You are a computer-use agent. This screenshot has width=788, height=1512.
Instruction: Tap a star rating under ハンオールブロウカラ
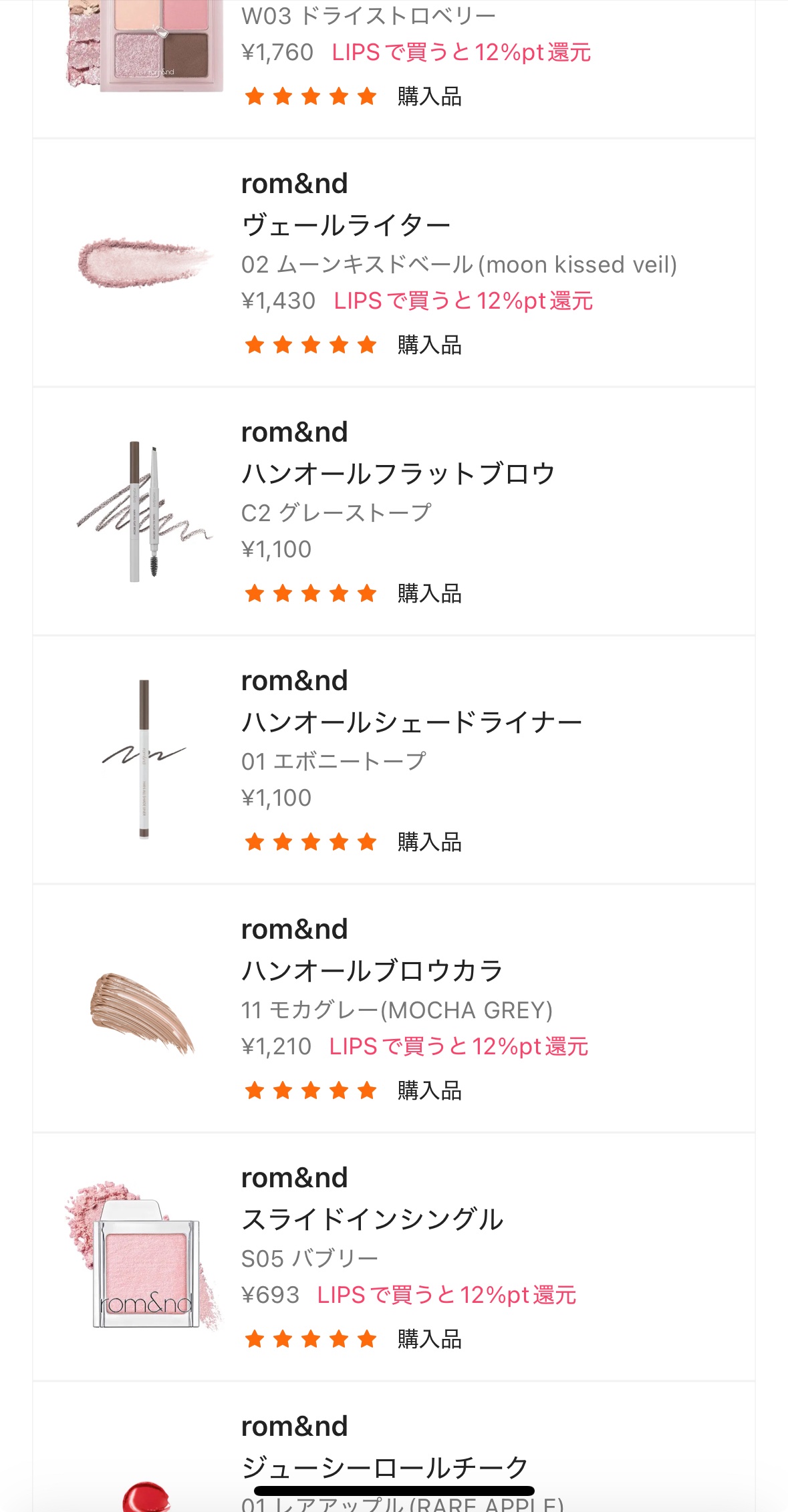point(311,1091)
